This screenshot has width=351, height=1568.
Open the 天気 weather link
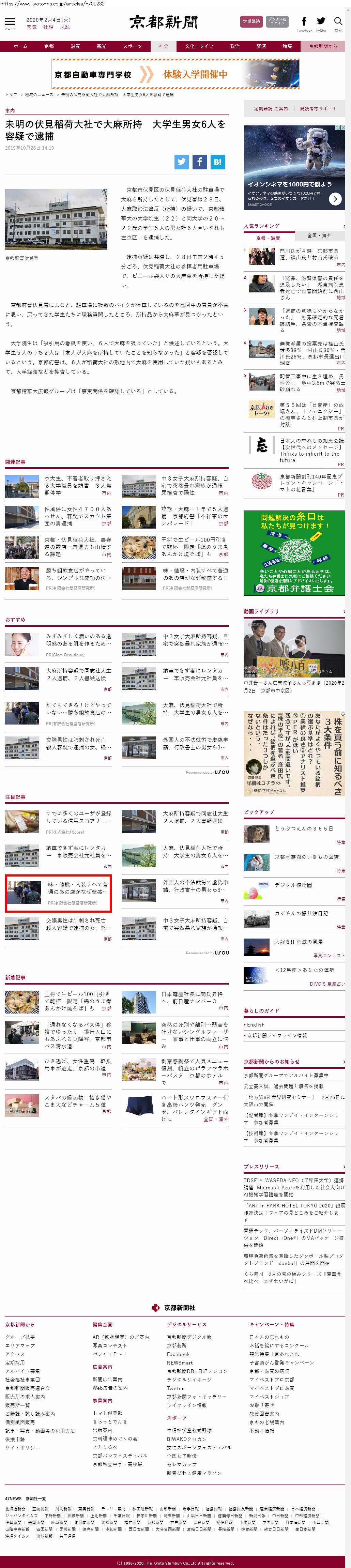(32, 27)
